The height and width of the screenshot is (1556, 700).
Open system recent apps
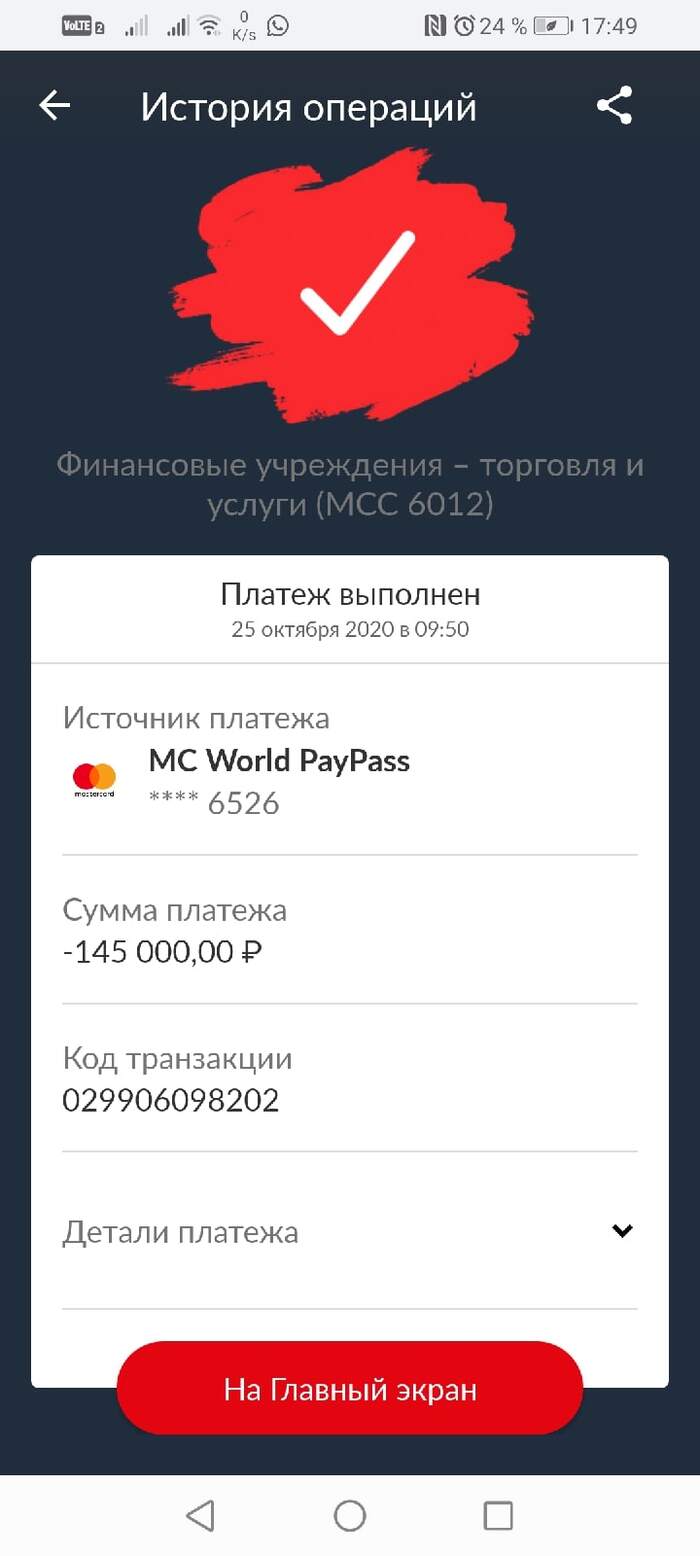point(498,1516)
